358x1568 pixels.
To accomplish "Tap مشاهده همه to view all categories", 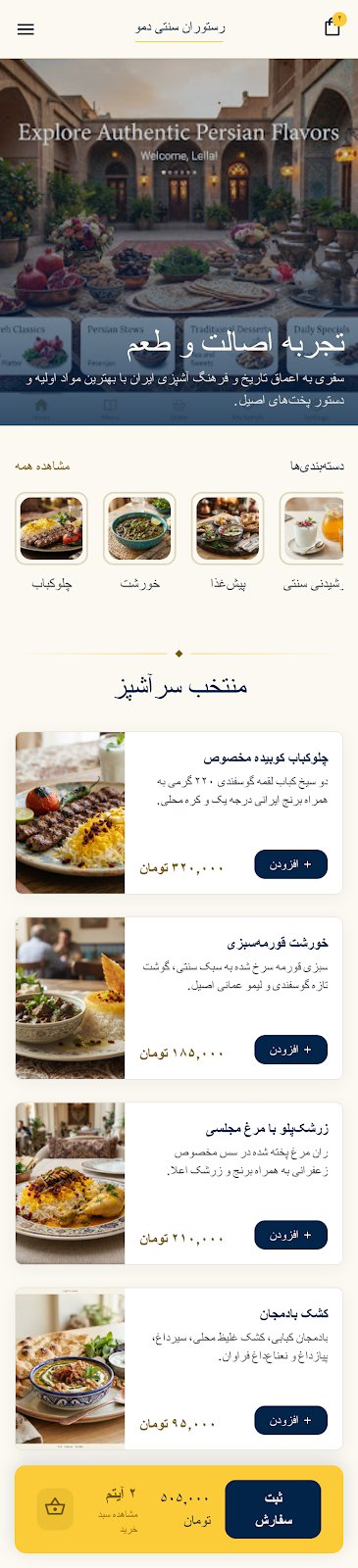I will point(42,465).
